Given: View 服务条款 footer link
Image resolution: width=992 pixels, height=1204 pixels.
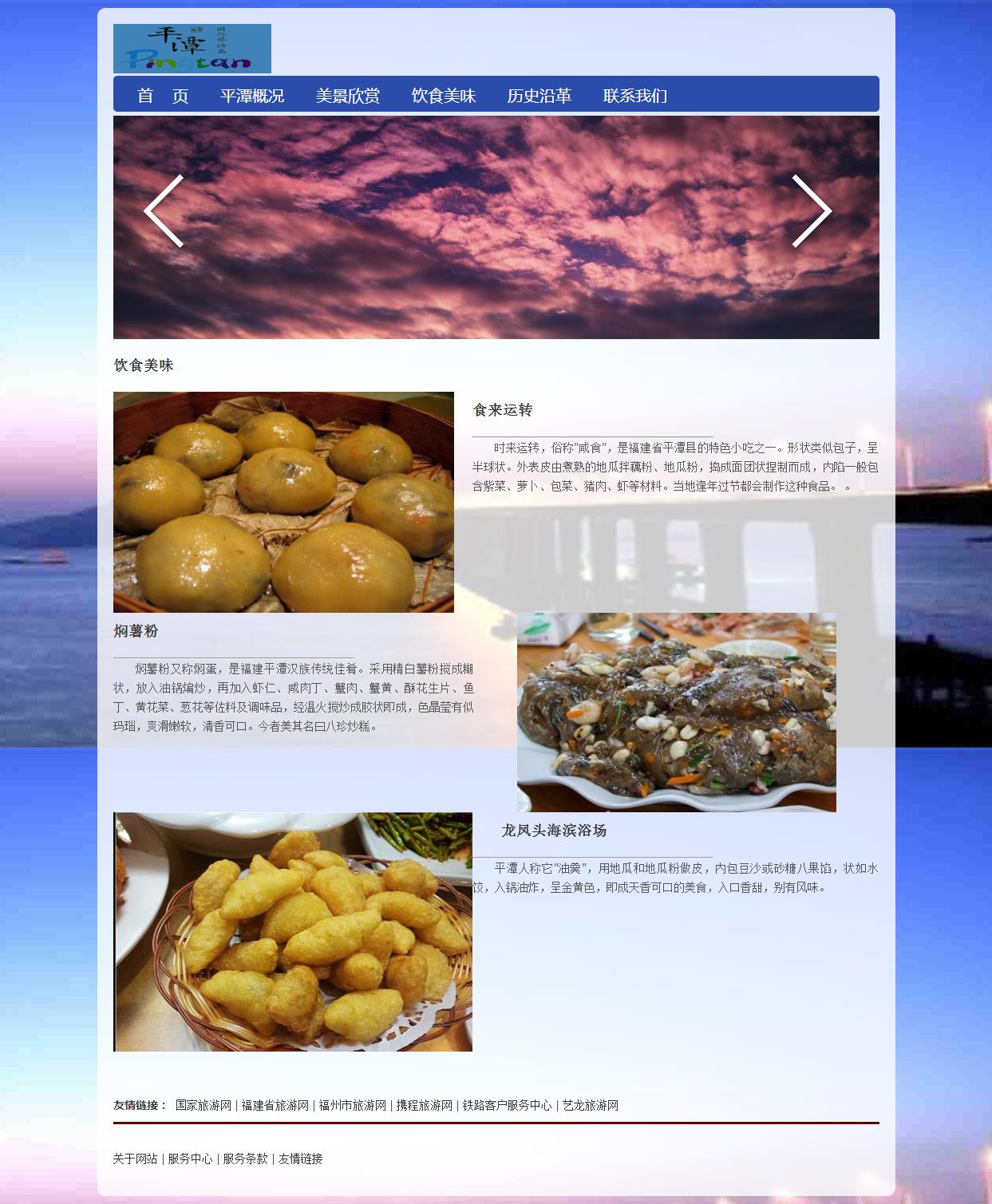Looking at the screenshot, I should pos(245,1159).
